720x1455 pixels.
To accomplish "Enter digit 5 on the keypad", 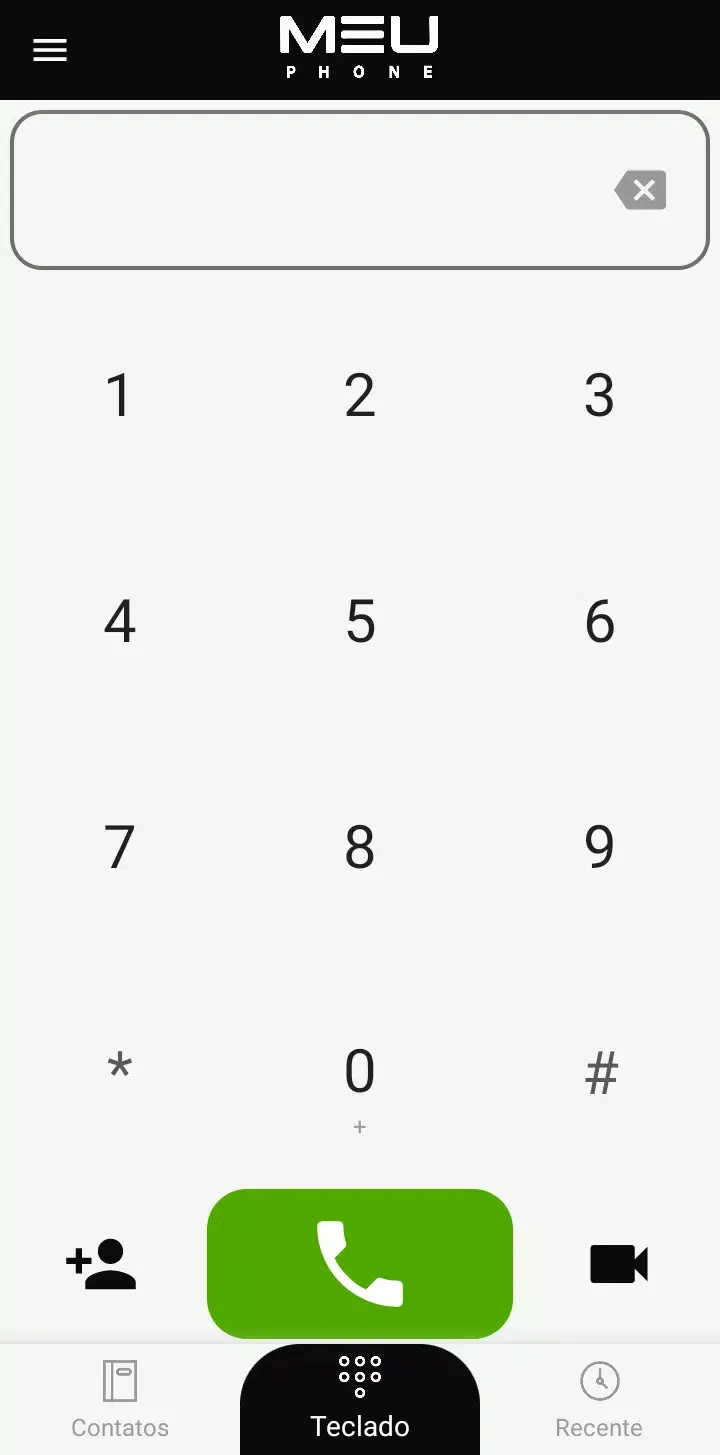I will (360, 622).
